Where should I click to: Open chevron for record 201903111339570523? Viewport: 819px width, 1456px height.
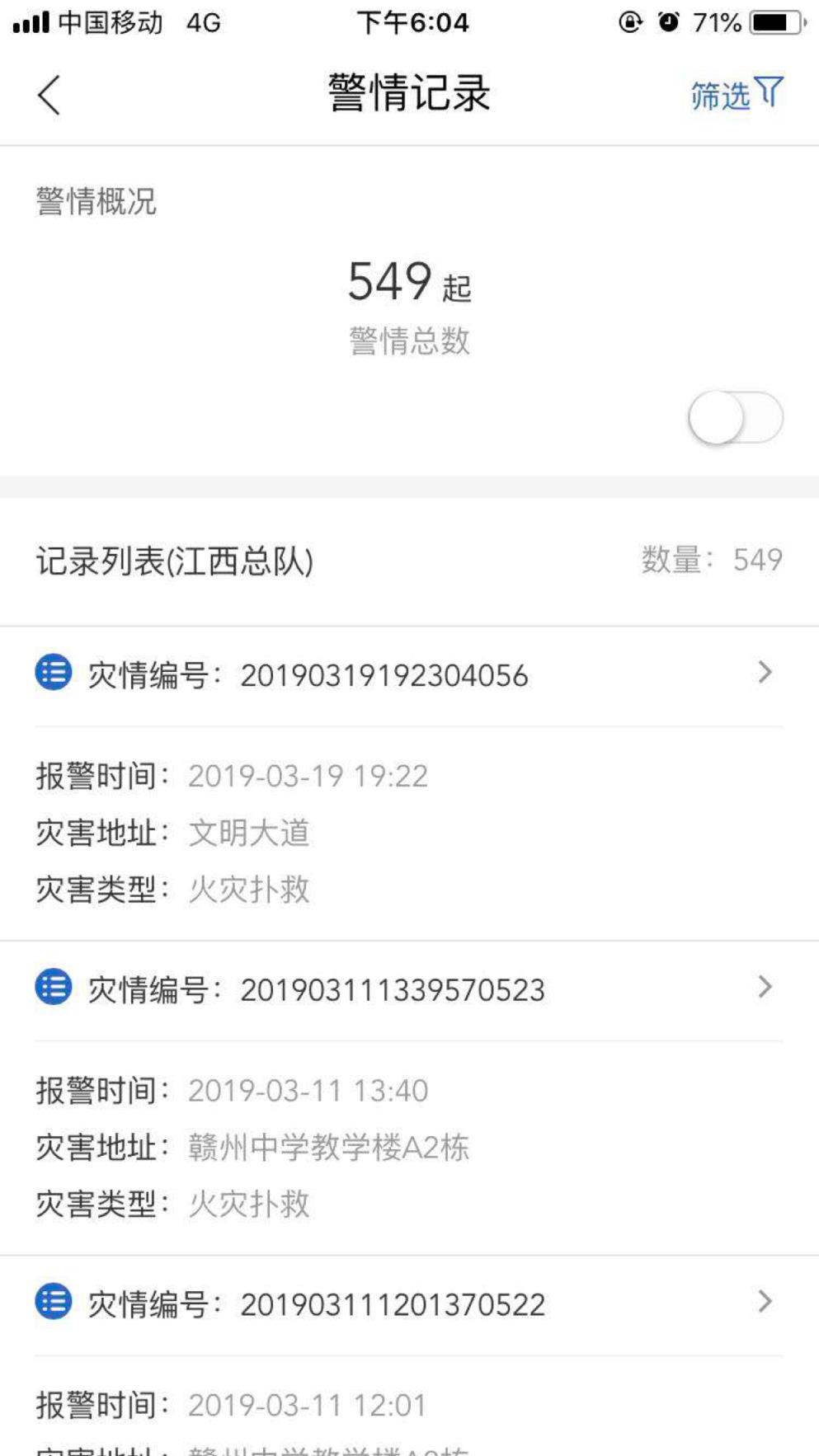pos(765,989)
